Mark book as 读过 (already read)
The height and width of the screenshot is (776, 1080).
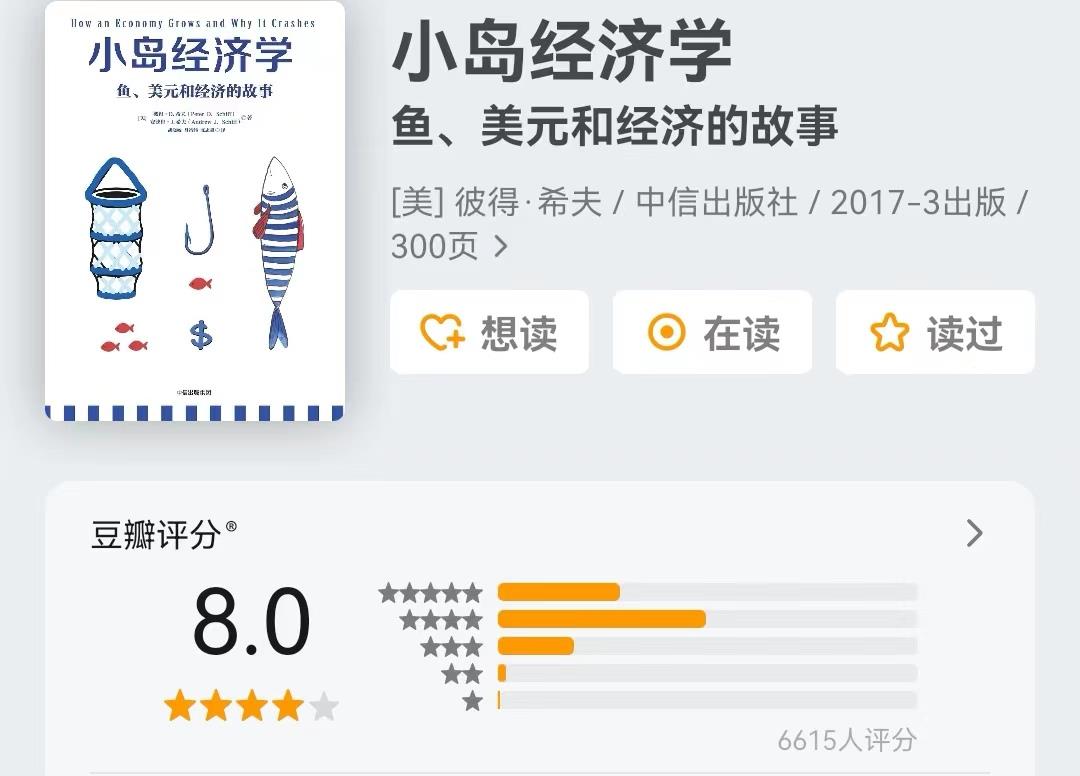(x=935, y=333)
